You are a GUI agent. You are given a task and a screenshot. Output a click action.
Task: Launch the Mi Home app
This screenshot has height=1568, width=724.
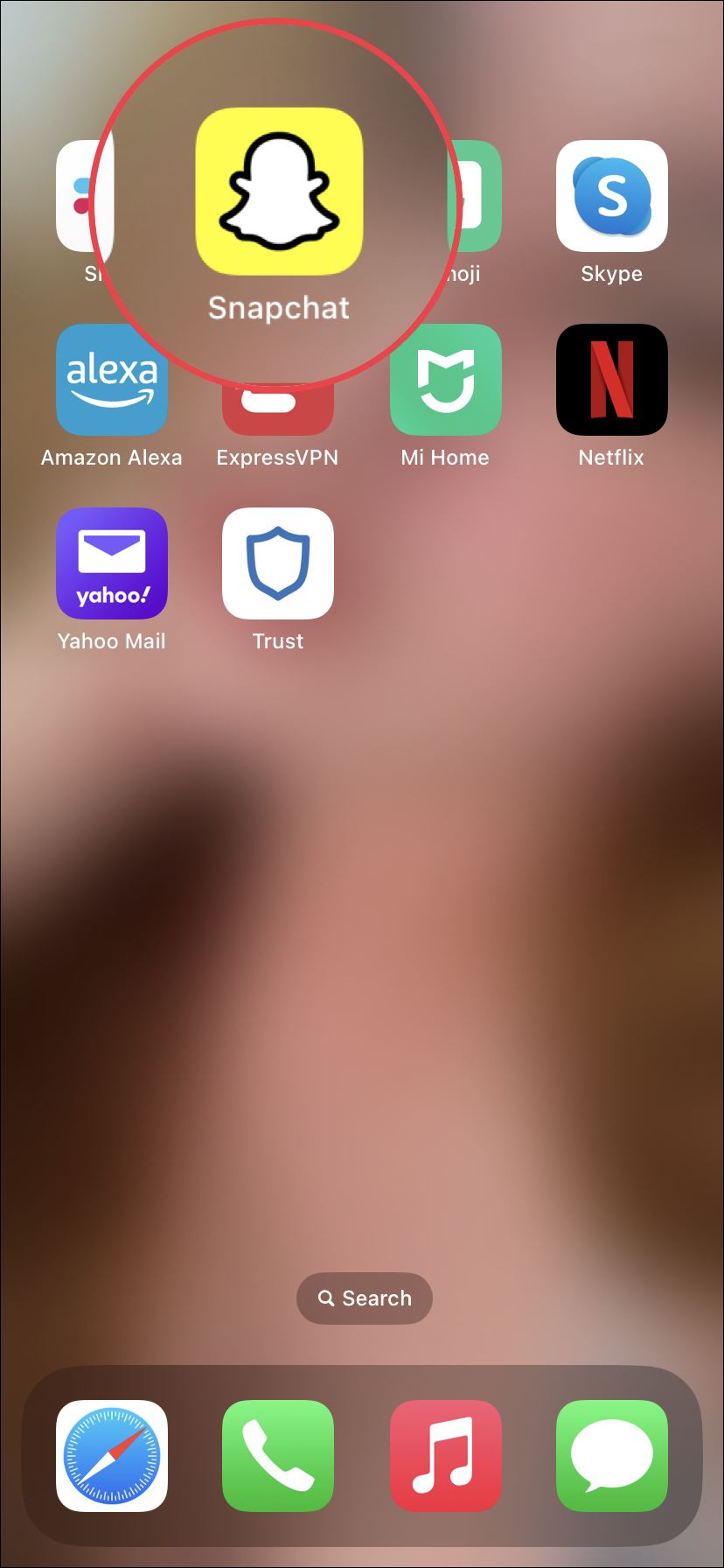pos(445,380)
